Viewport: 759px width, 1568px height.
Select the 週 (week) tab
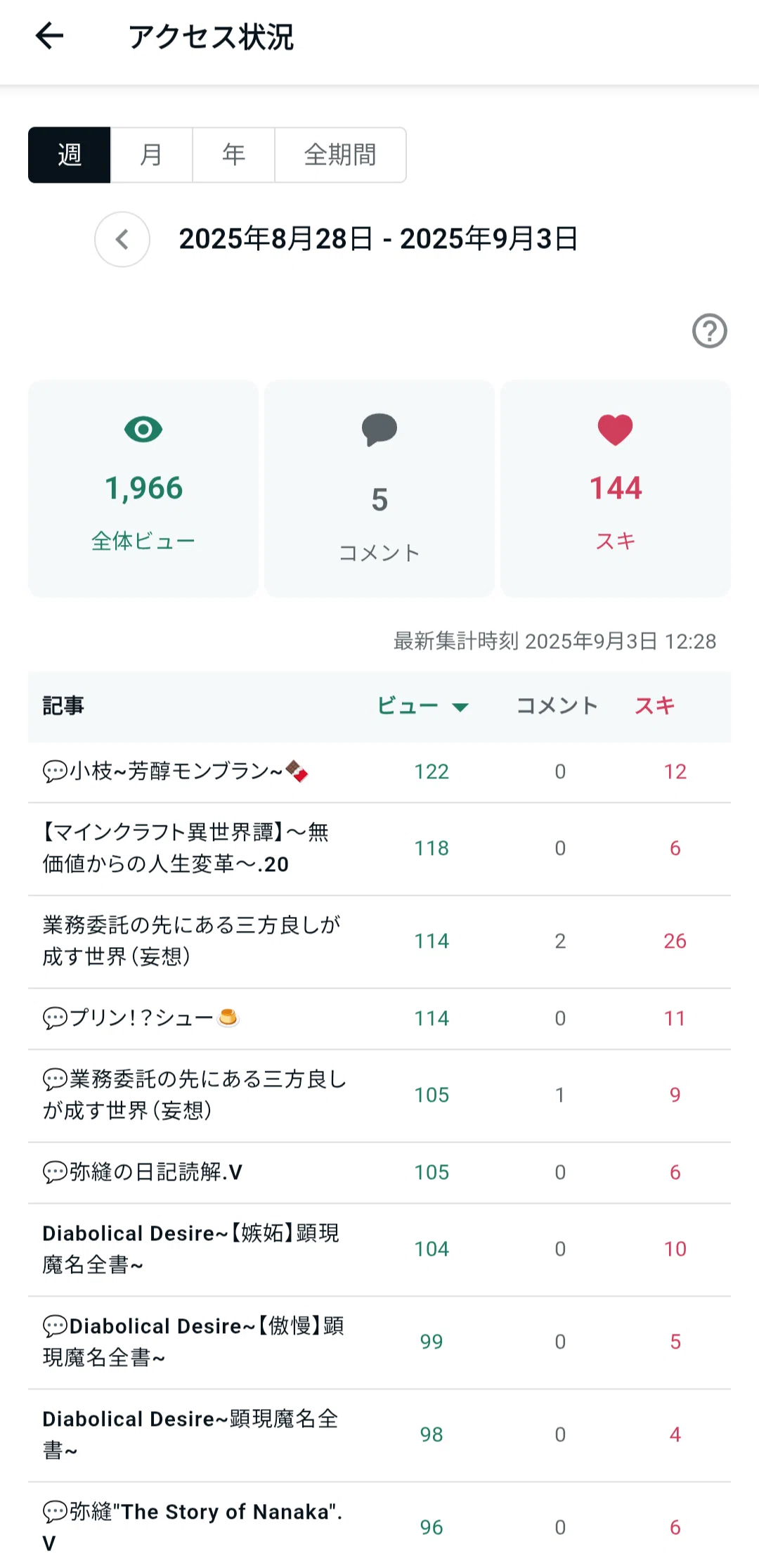(70, 155)
